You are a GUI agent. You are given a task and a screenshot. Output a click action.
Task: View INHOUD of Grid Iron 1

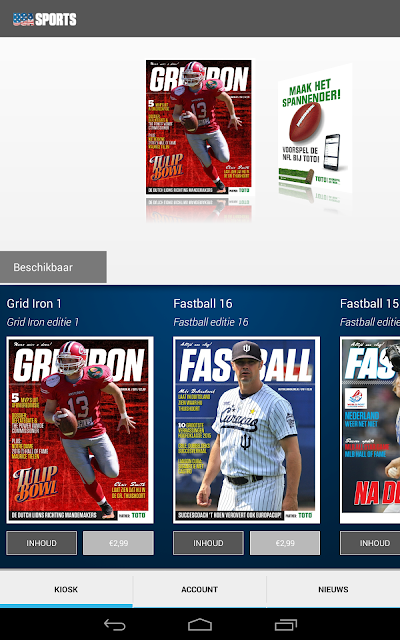pyautogui.click(x=41, y=543)
